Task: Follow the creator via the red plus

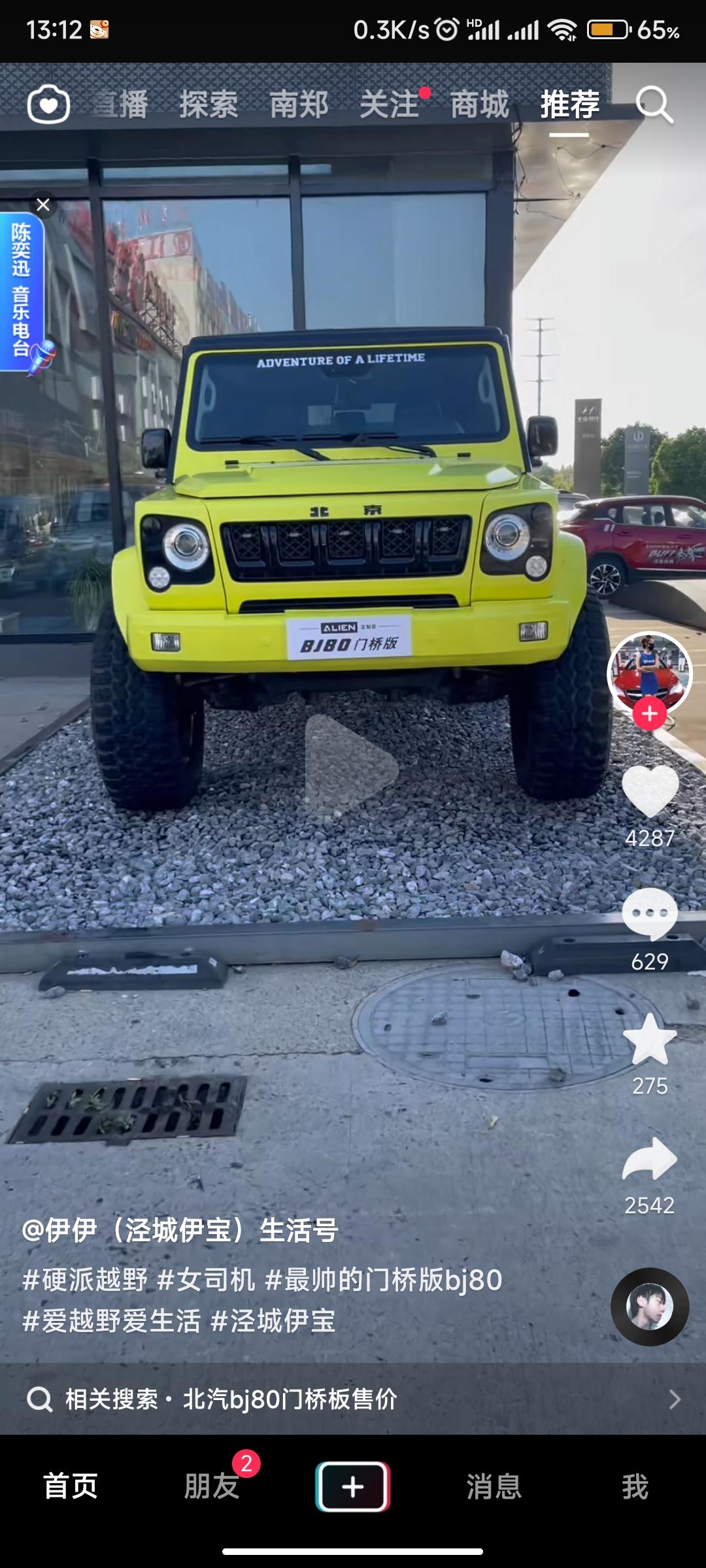Action: (649, 713)
